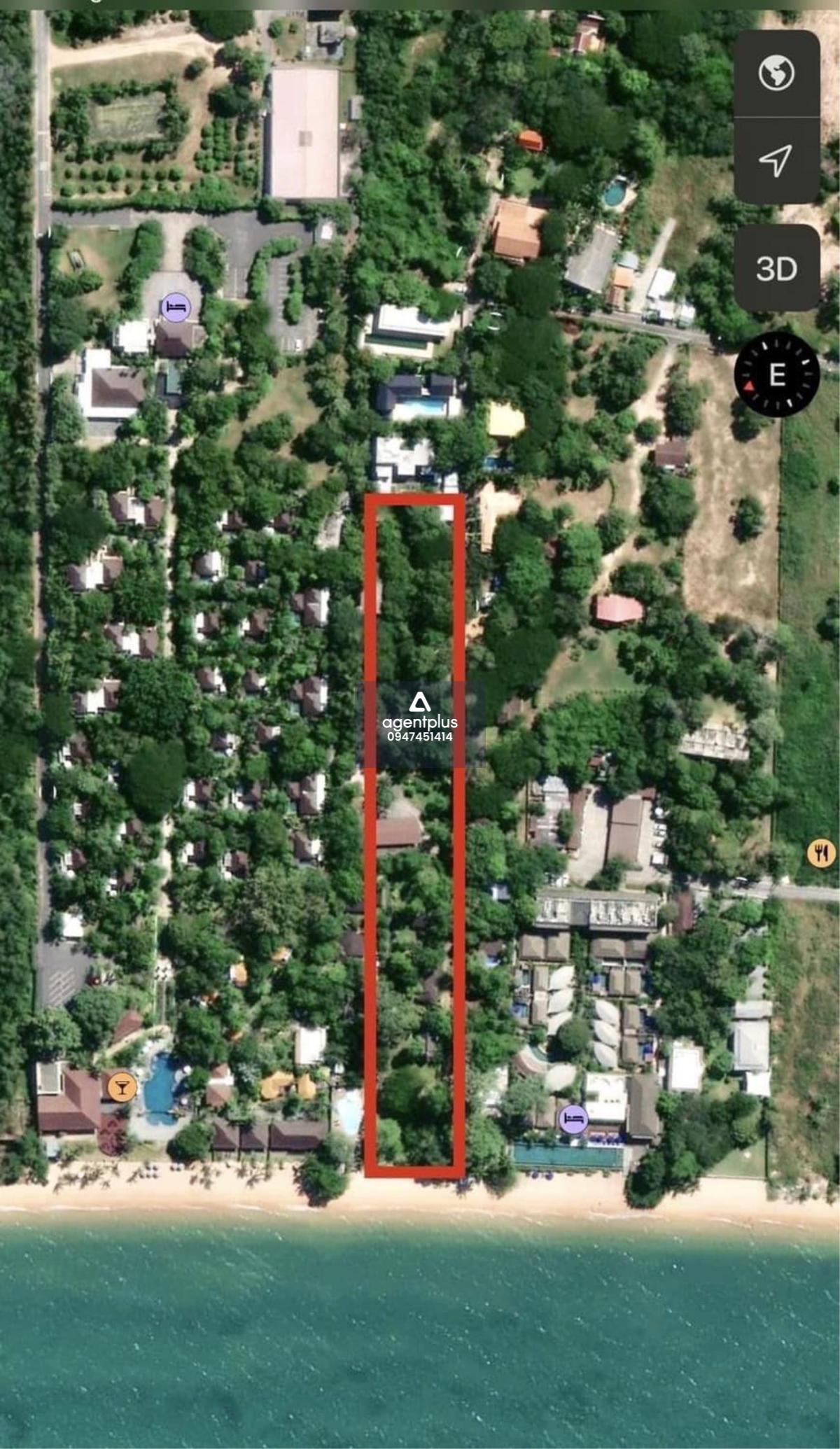The image size is (840, 1449).
Task: Select the hotel marker by the beachfront pool
Action: coord(574,1119)
